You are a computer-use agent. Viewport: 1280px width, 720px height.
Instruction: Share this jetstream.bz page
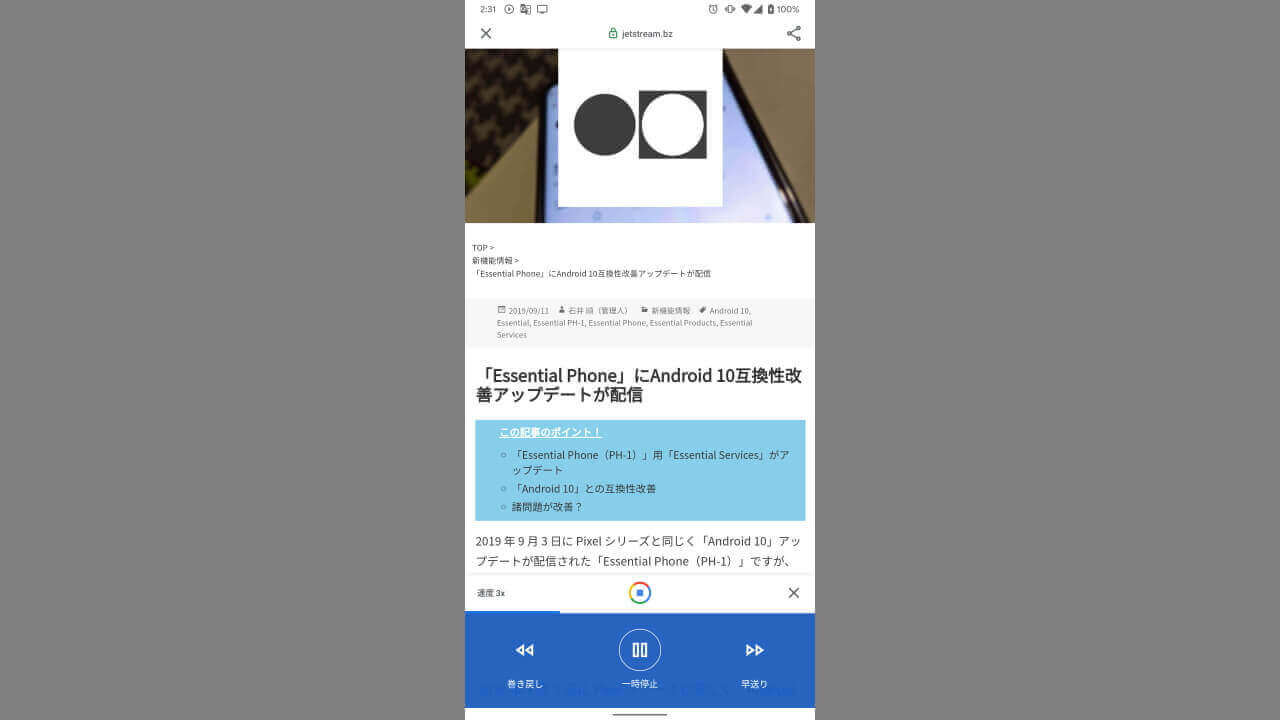click(793, 33)
